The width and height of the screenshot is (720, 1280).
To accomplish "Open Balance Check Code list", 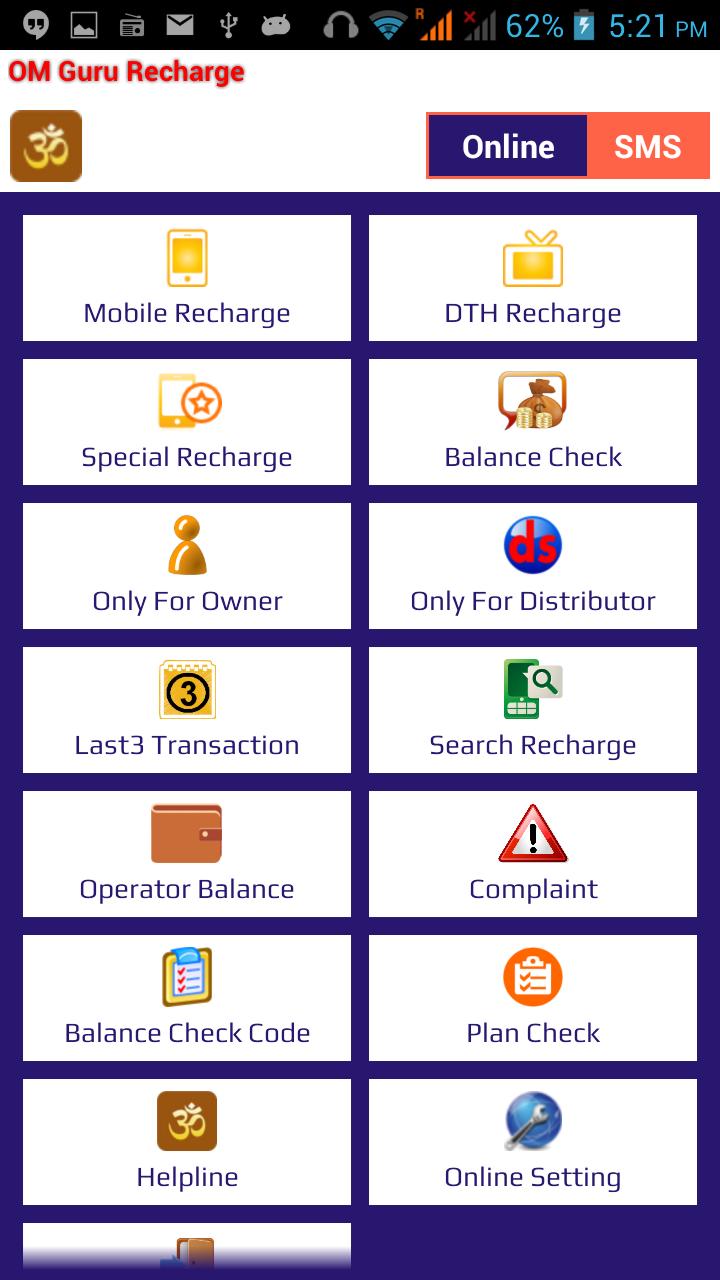I will [x=186, y=998].
